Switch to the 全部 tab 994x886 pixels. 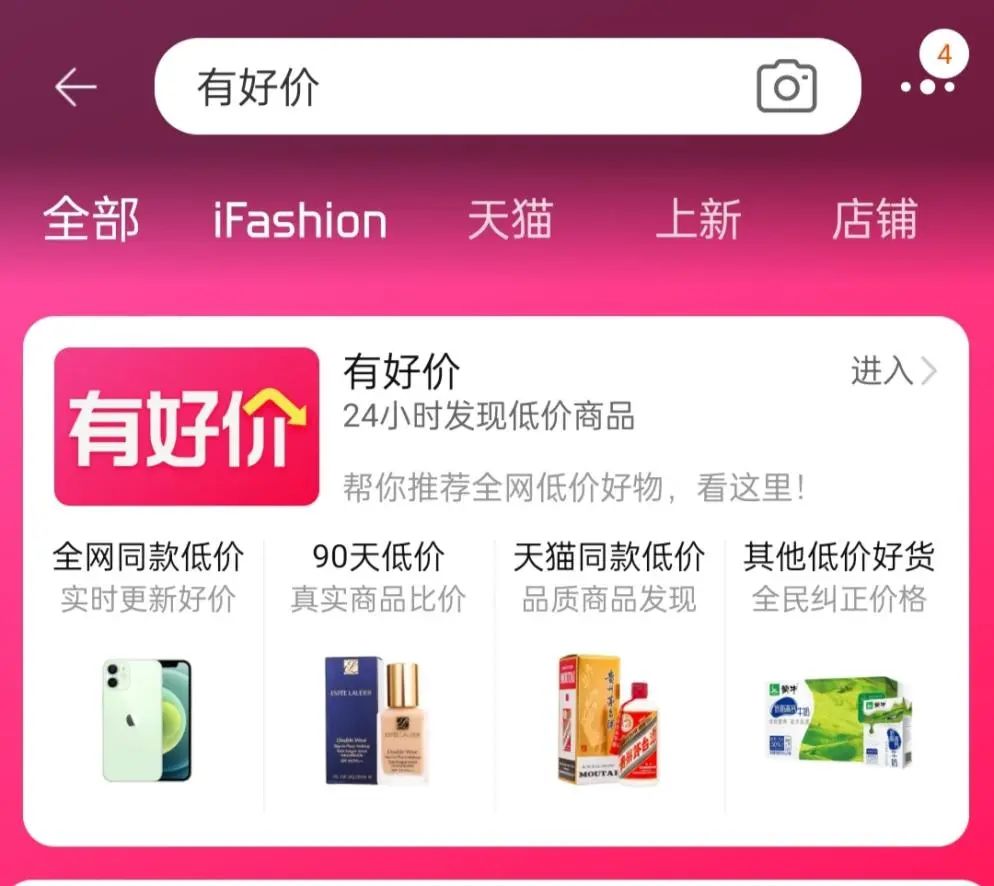tap(91, 220)
